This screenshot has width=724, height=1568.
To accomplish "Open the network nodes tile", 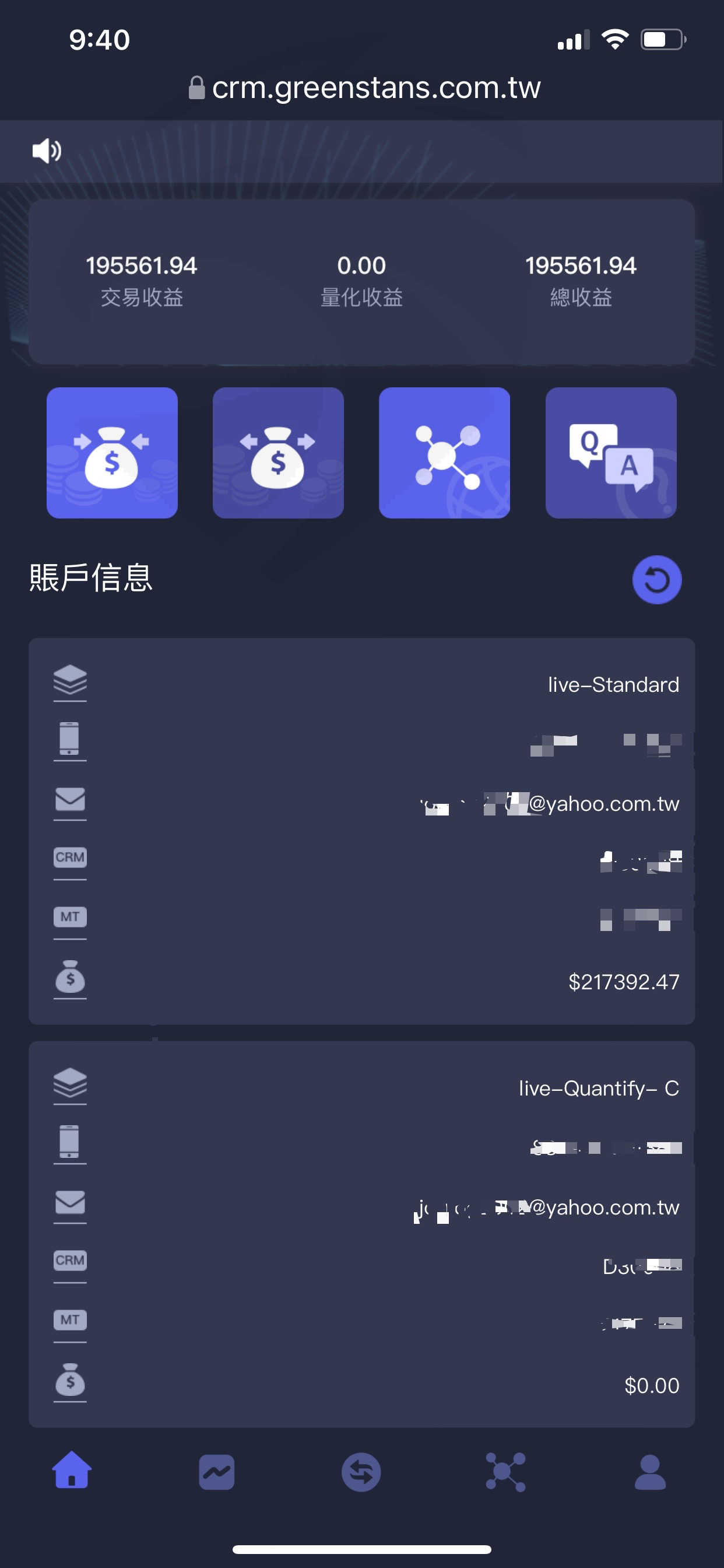I will click(444, 453).
